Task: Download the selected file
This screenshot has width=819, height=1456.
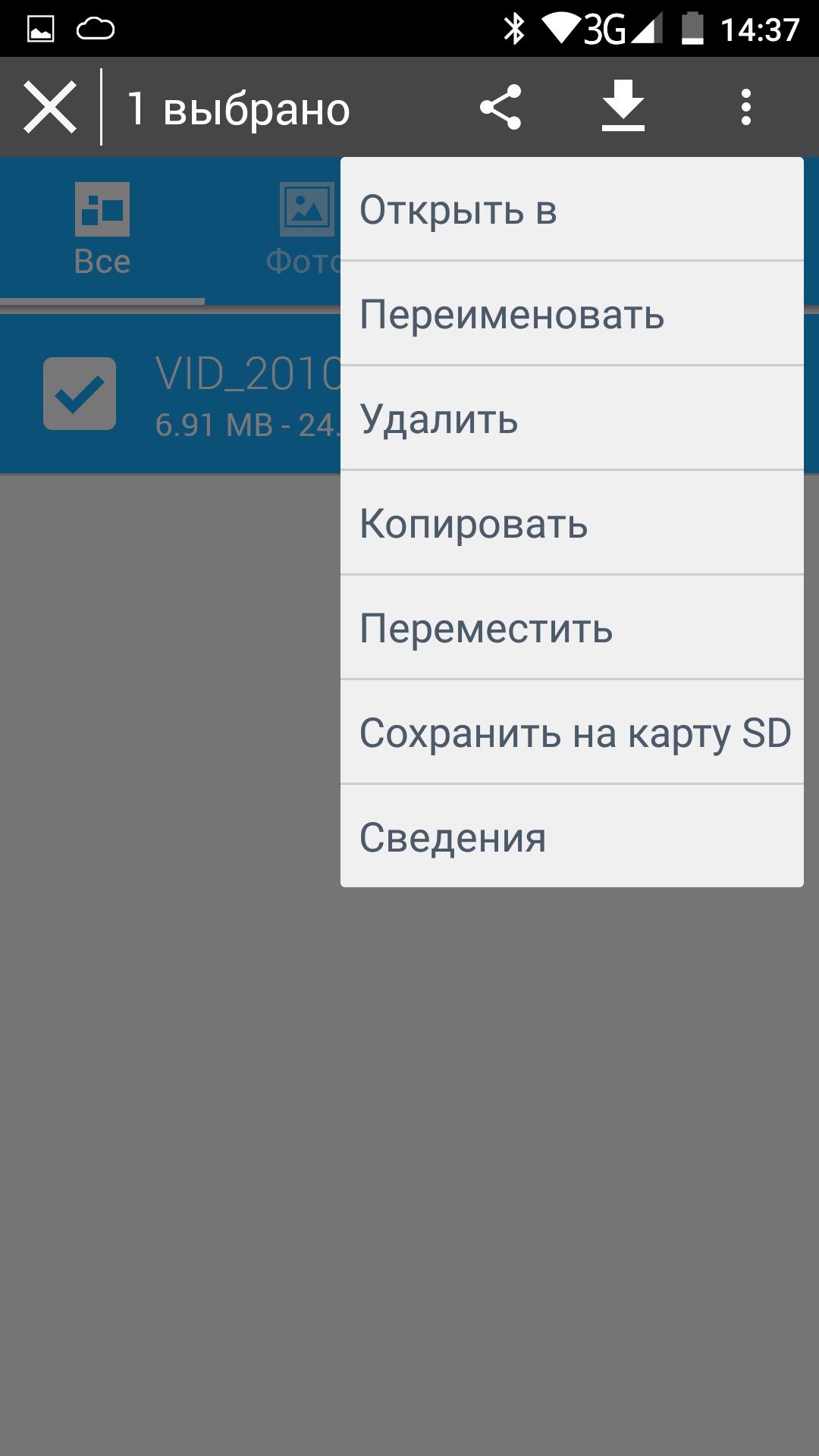Action: 623,107
